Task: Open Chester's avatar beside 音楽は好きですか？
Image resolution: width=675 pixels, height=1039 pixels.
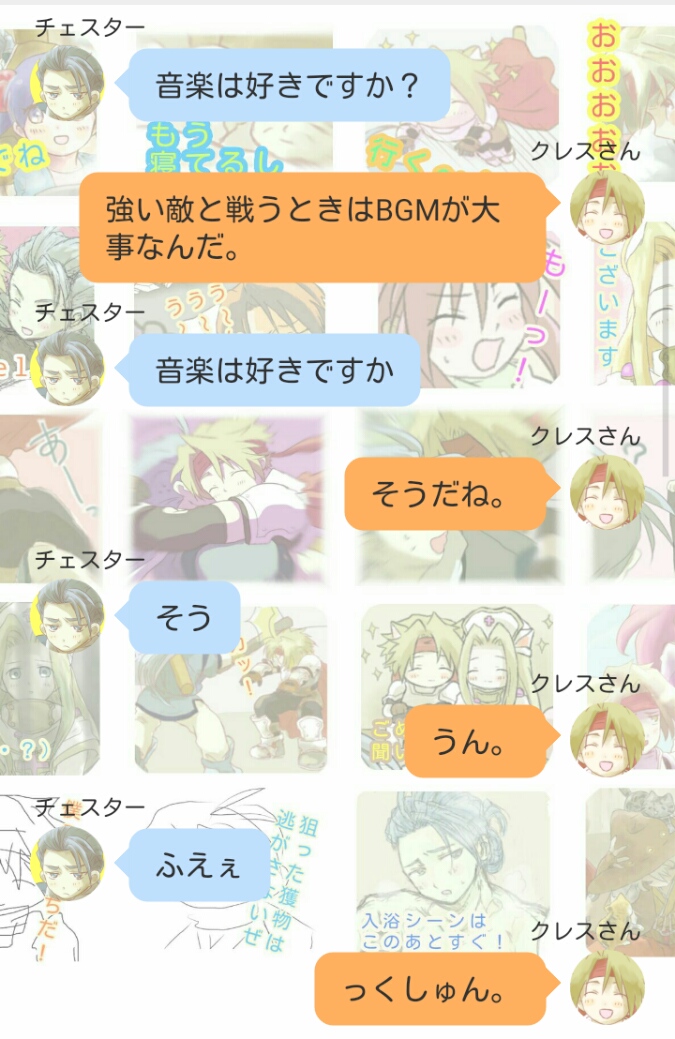Action: pyautogui.click(x=68, y=82)
